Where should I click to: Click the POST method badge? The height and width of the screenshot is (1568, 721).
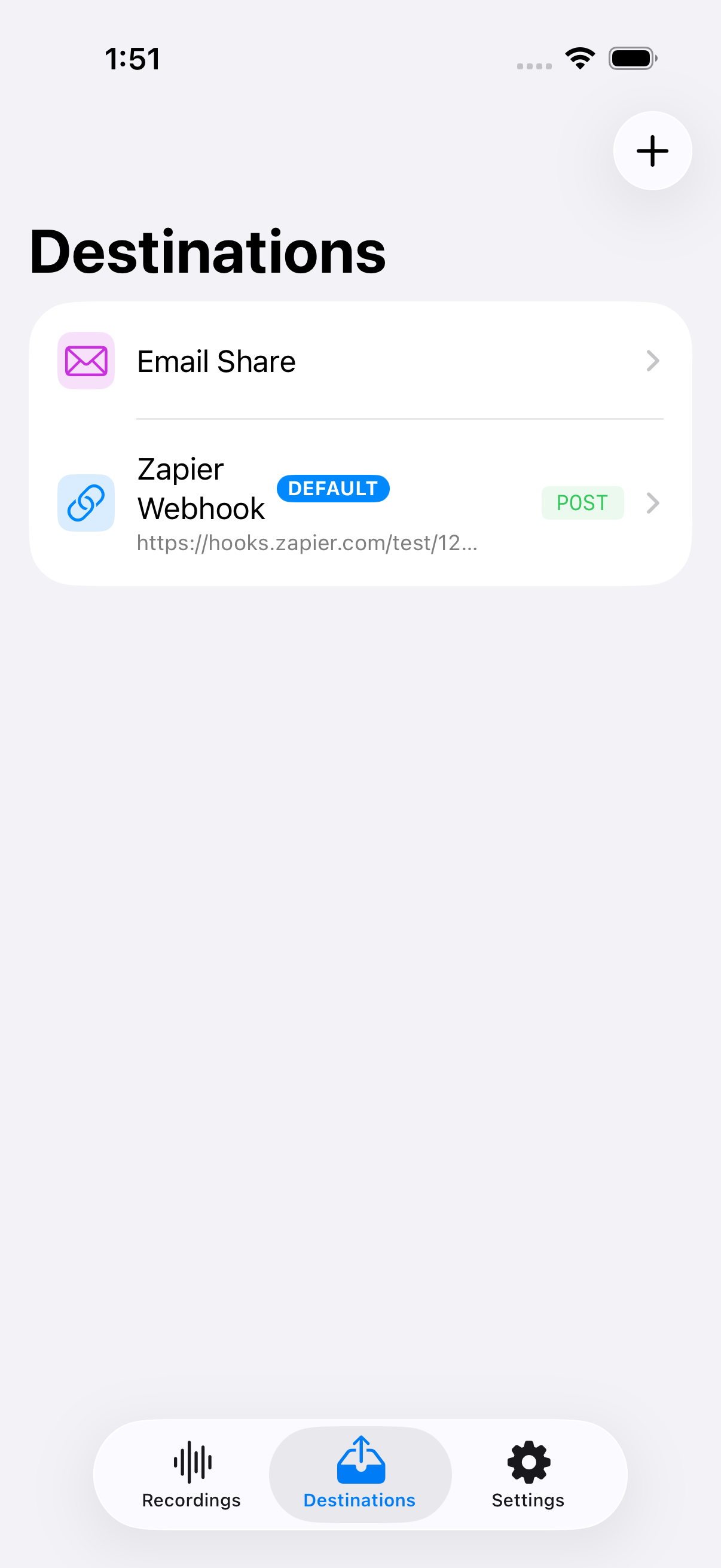tap(582, 503)
